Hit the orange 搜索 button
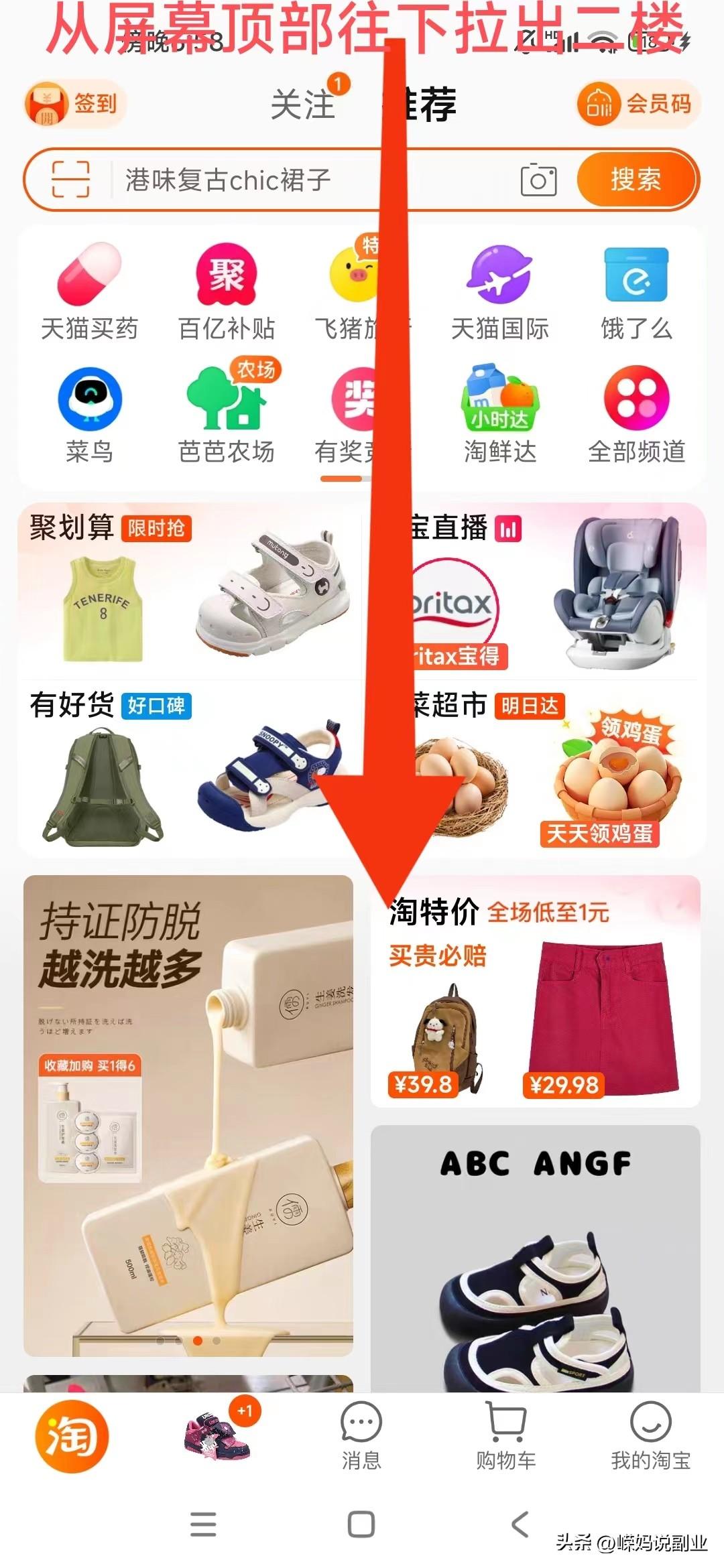724x1568 pixels. pos(636,180)
